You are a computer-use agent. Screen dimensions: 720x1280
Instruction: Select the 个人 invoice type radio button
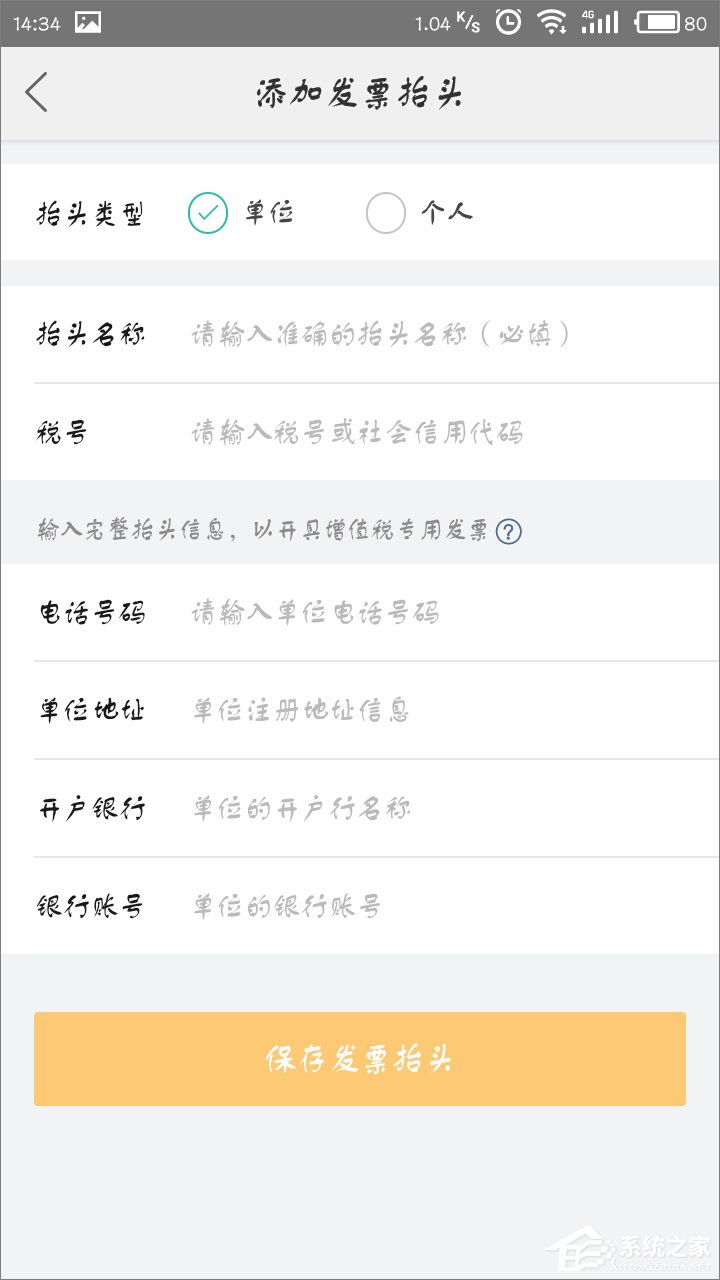tap(386, 212)
